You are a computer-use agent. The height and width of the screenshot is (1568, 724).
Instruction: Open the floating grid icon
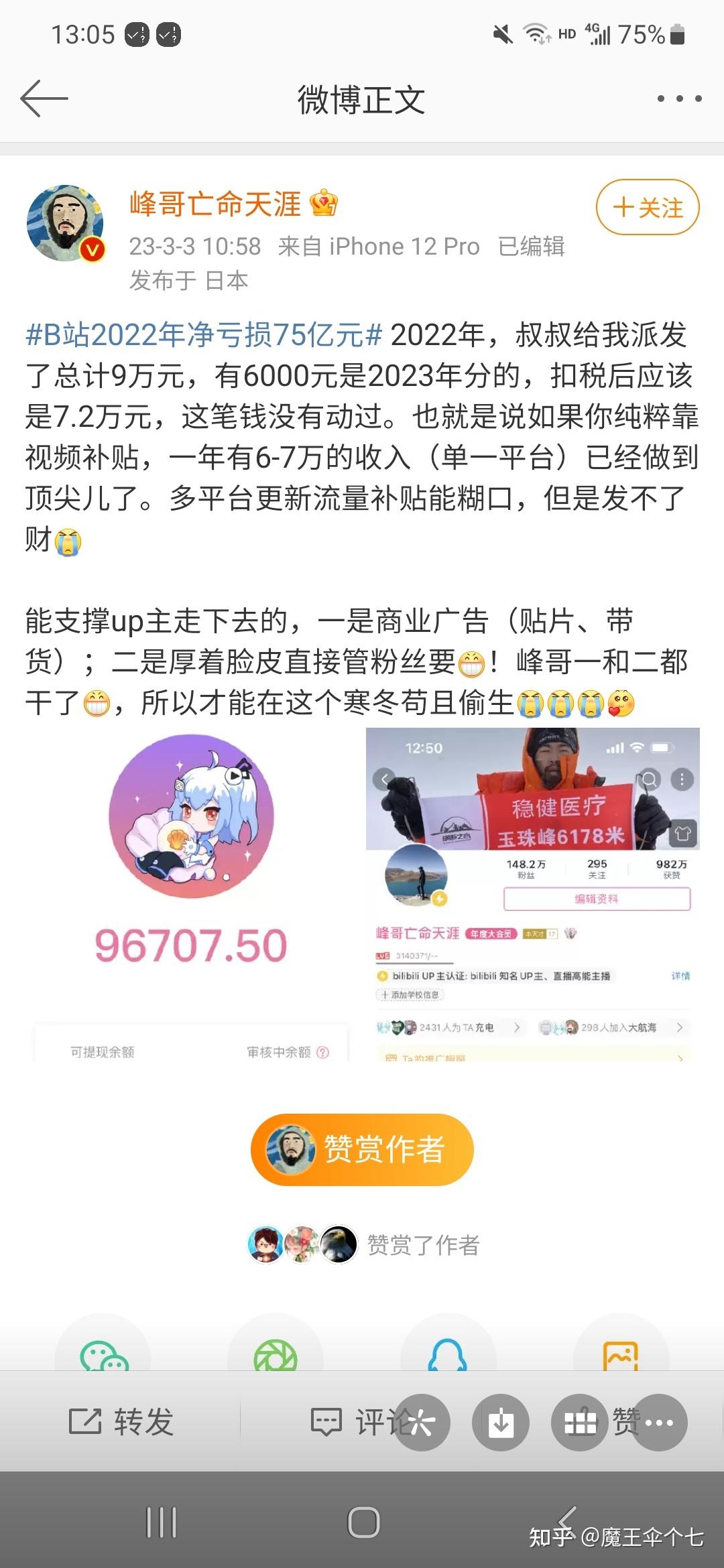point(581,1422)
